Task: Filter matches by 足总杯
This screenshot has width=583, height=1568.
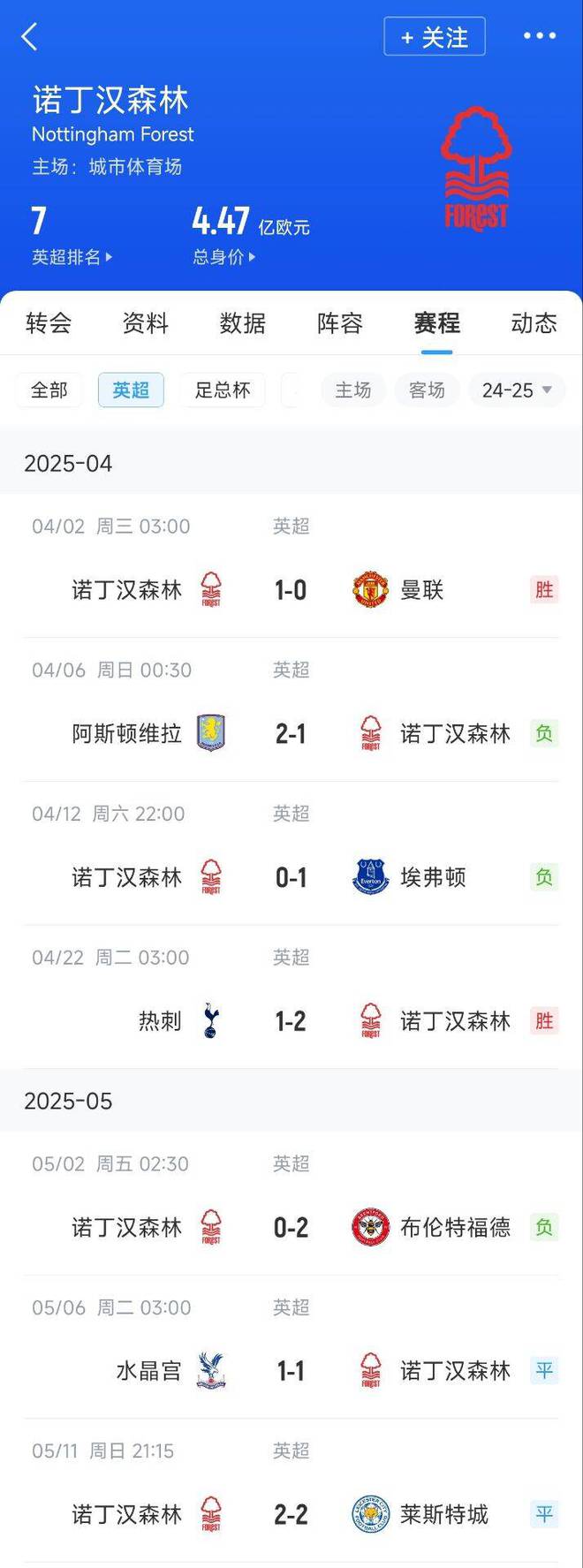Action: pyautogui.click(x=223, y=390)
